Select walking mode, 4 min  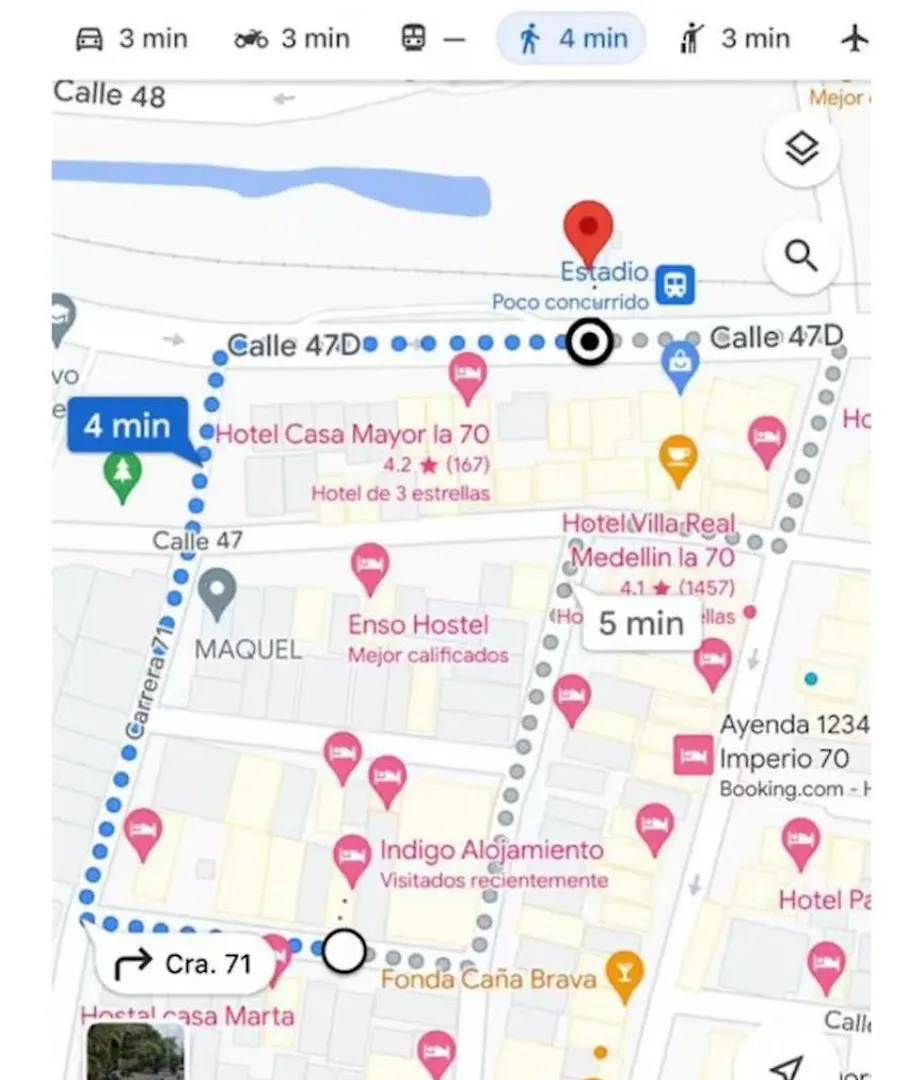point(572,39)
